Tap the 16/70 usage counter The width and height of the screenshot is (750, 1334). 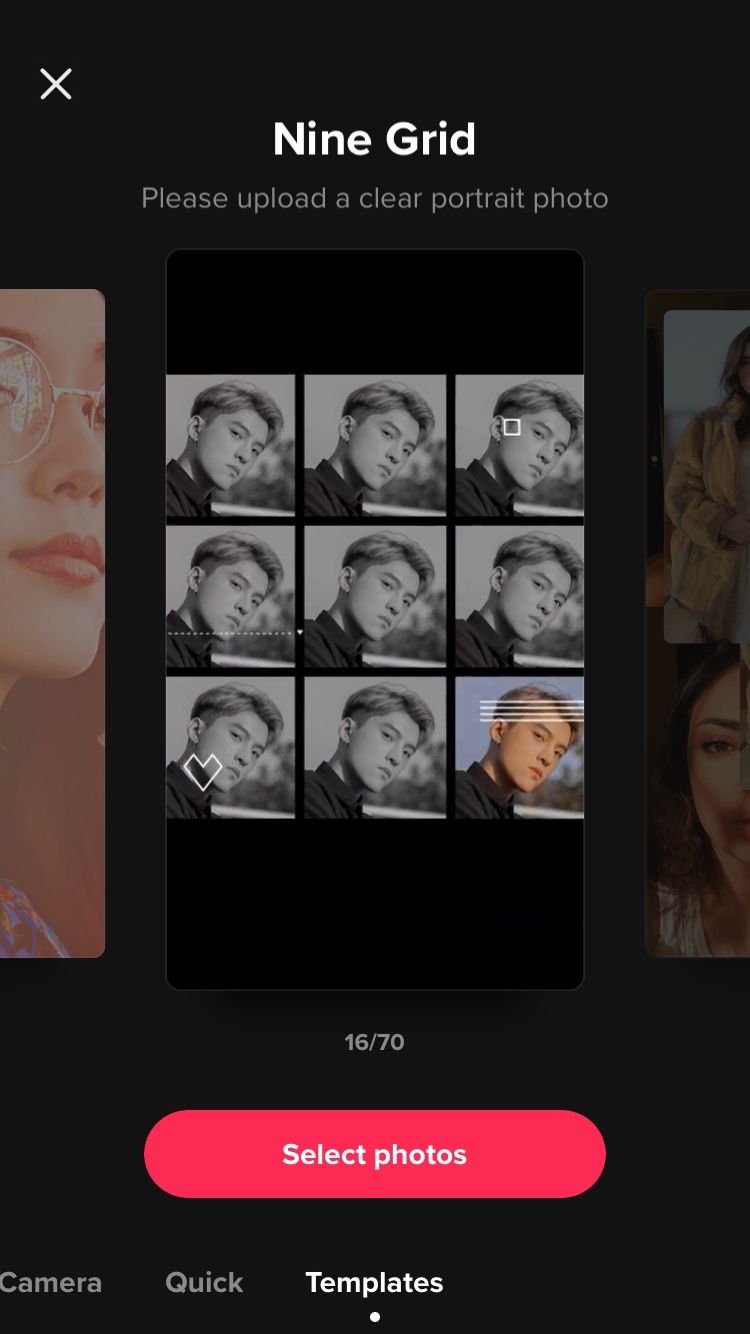click(375, 1041)
